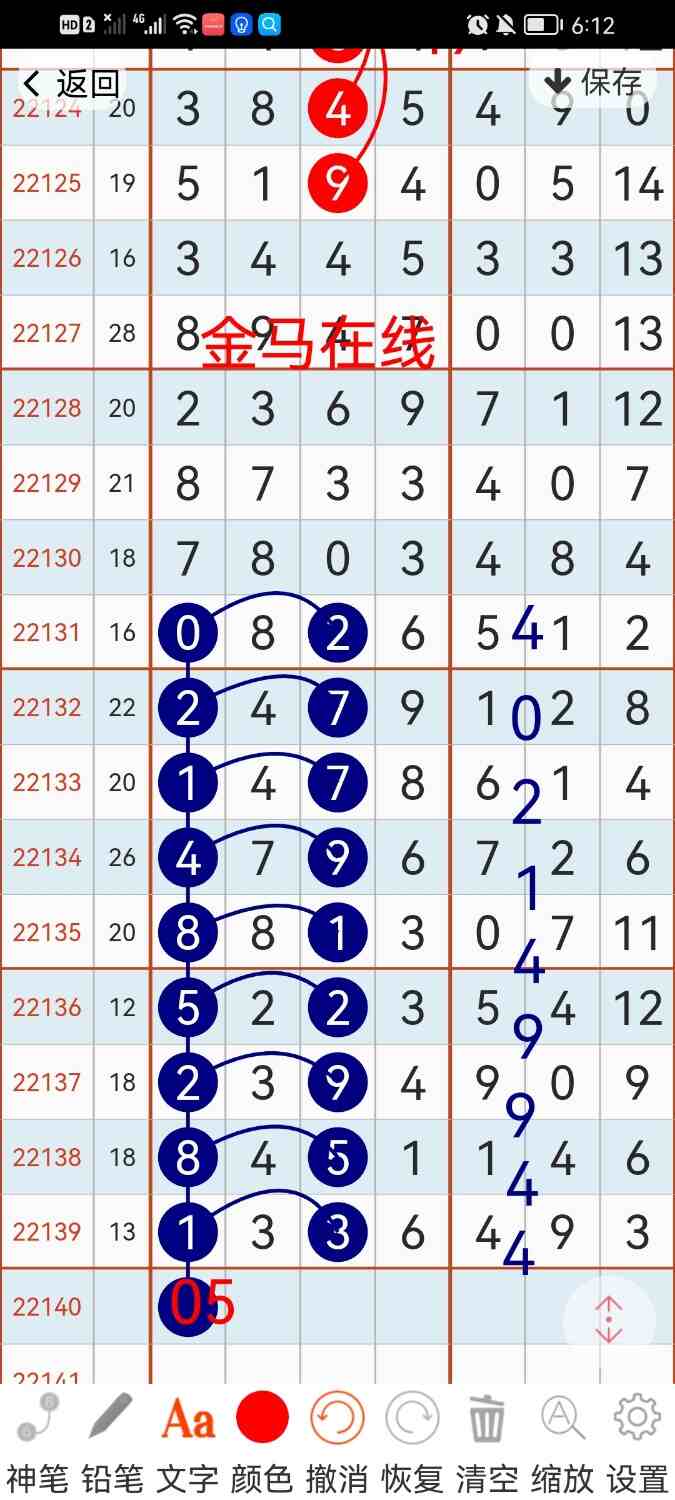Open 设置 settings

pyautogui.click(x=637, y=1441)
